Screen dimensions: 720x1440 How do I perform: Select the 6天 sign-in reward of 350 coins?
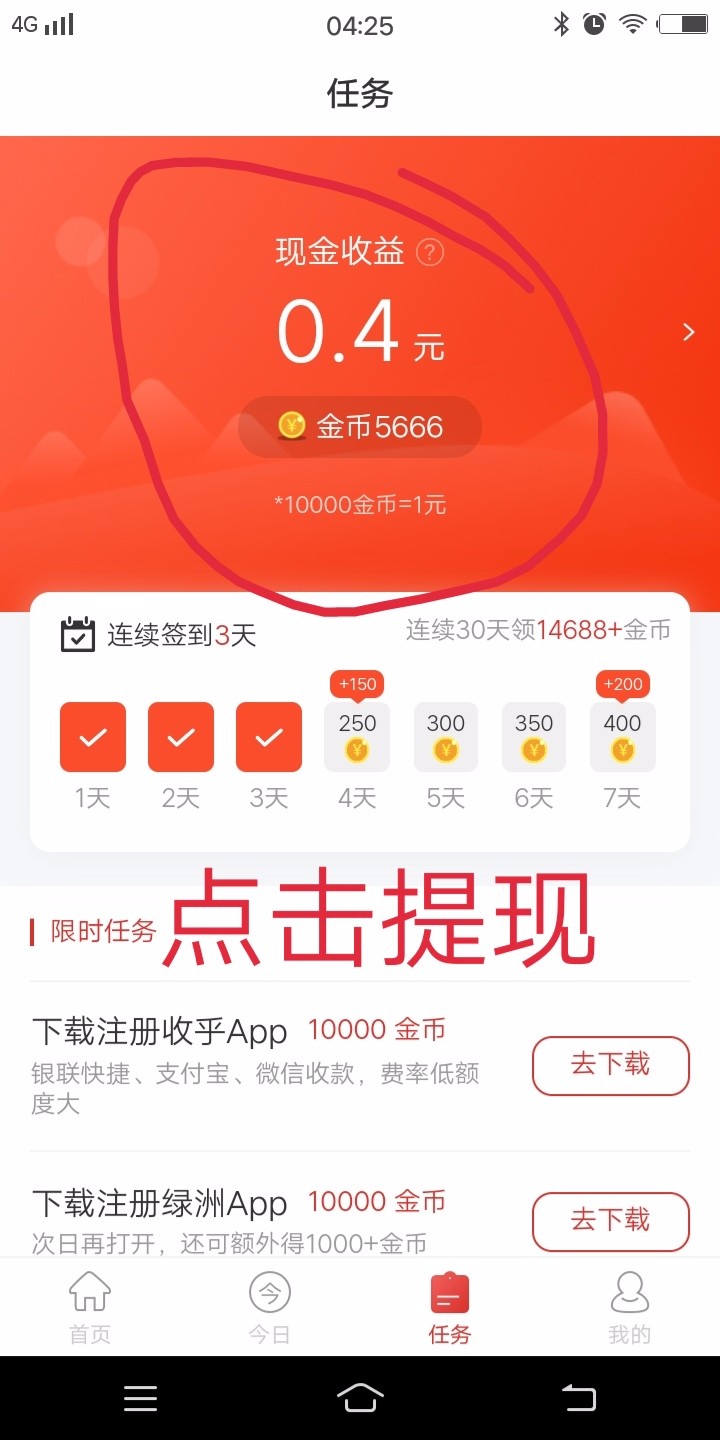click(534, 737)
